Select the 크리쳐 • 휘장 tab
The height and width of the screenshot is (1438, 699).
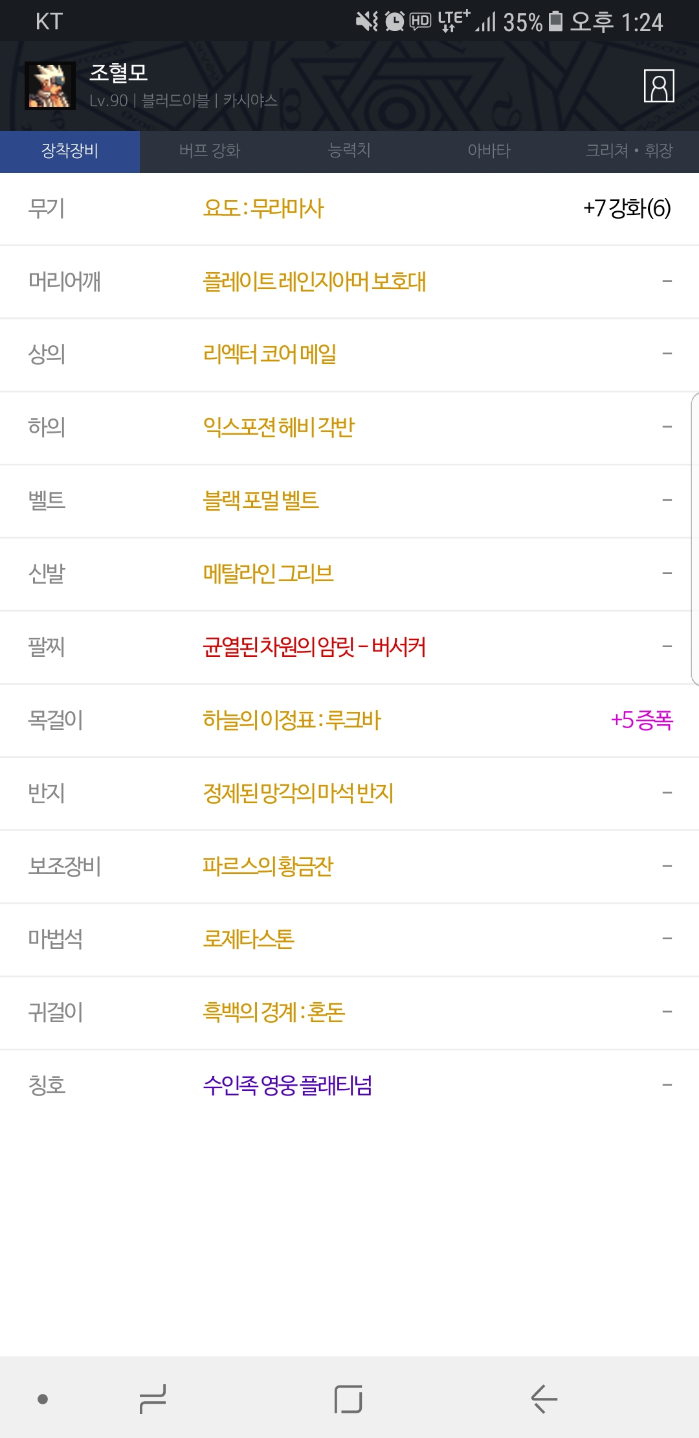pyautogui.click(x=629, y=151)
